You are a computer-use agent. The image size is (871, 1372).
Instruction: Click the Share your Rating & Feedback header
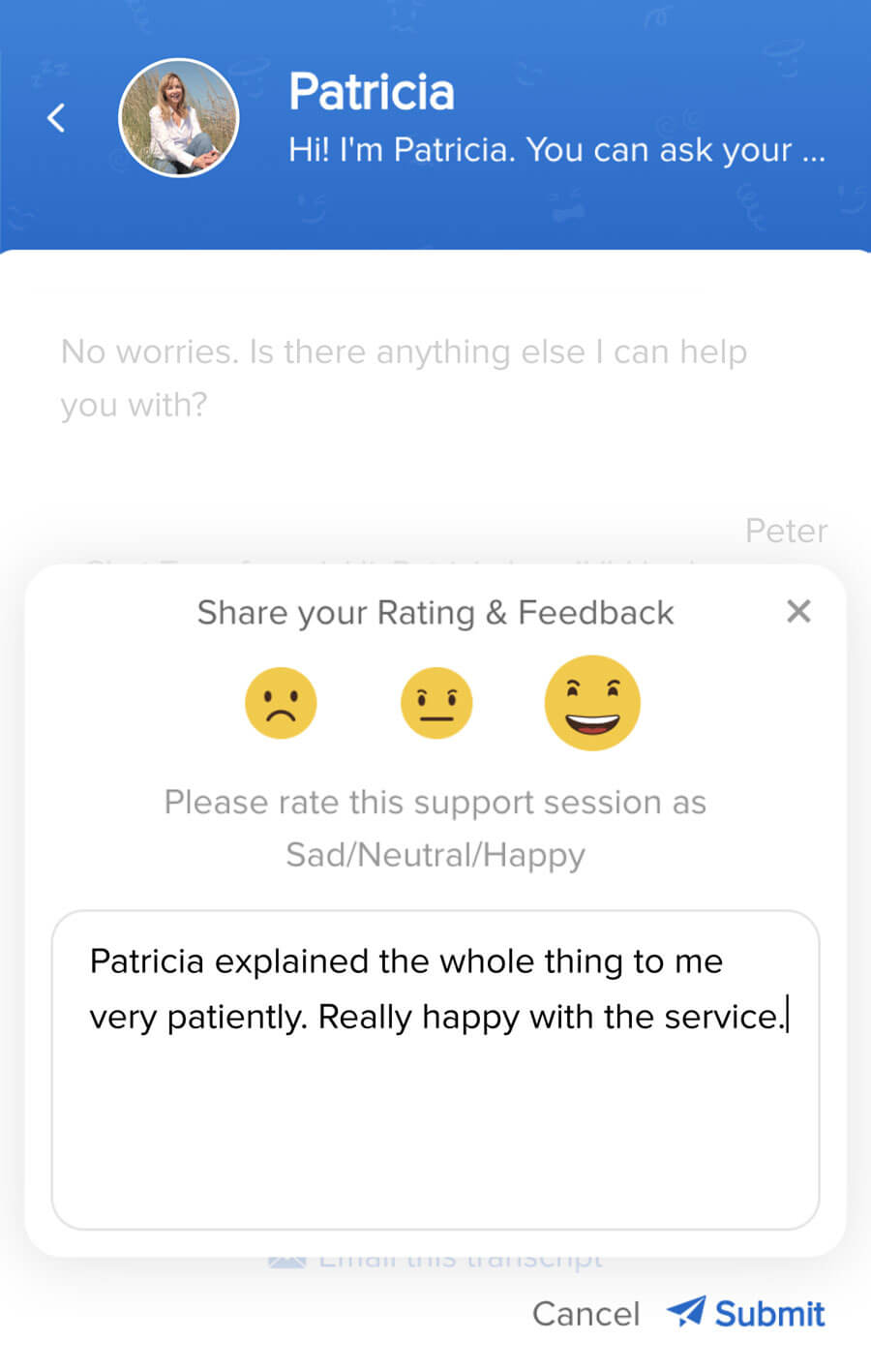(435, 612)
